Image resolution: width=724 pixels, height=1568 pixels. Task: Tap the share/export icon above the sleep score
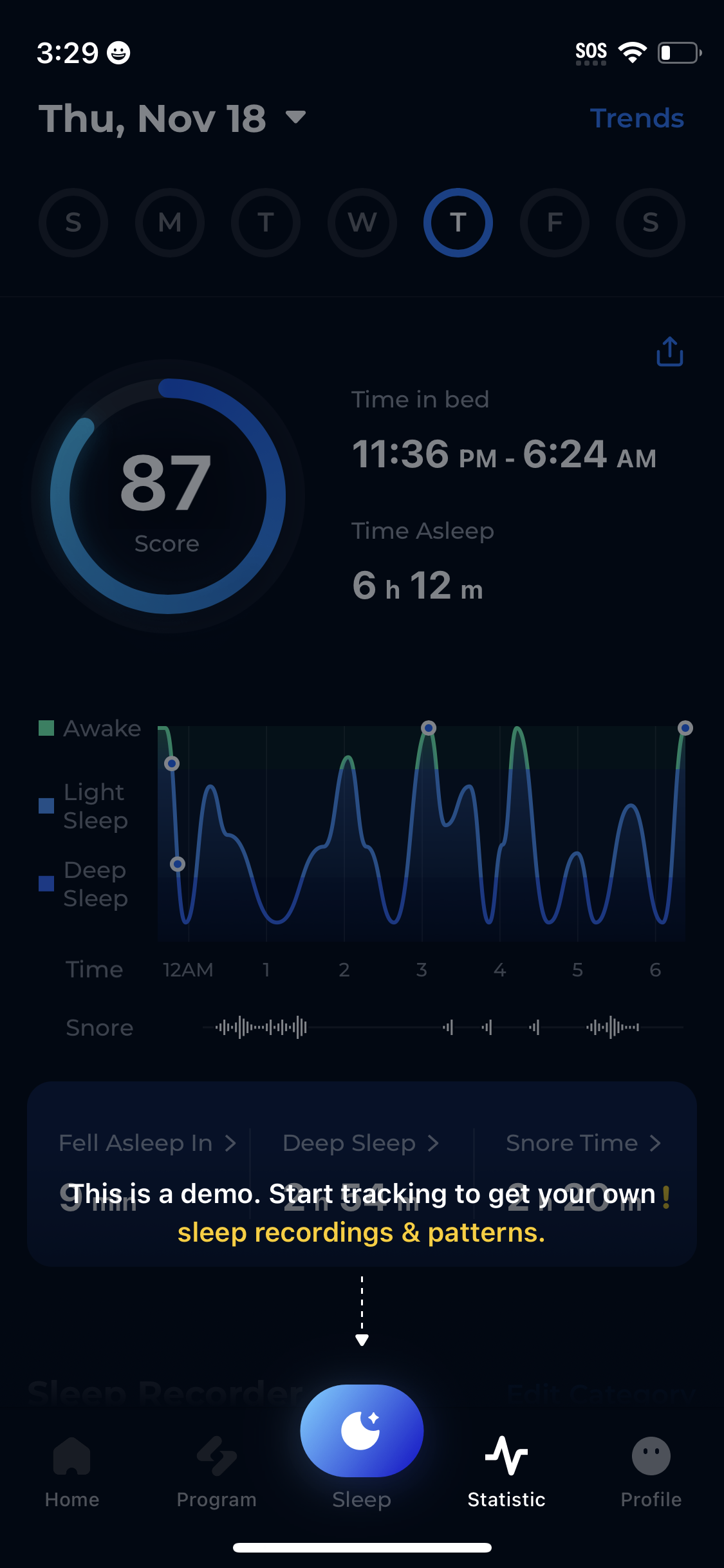[669, 352]
